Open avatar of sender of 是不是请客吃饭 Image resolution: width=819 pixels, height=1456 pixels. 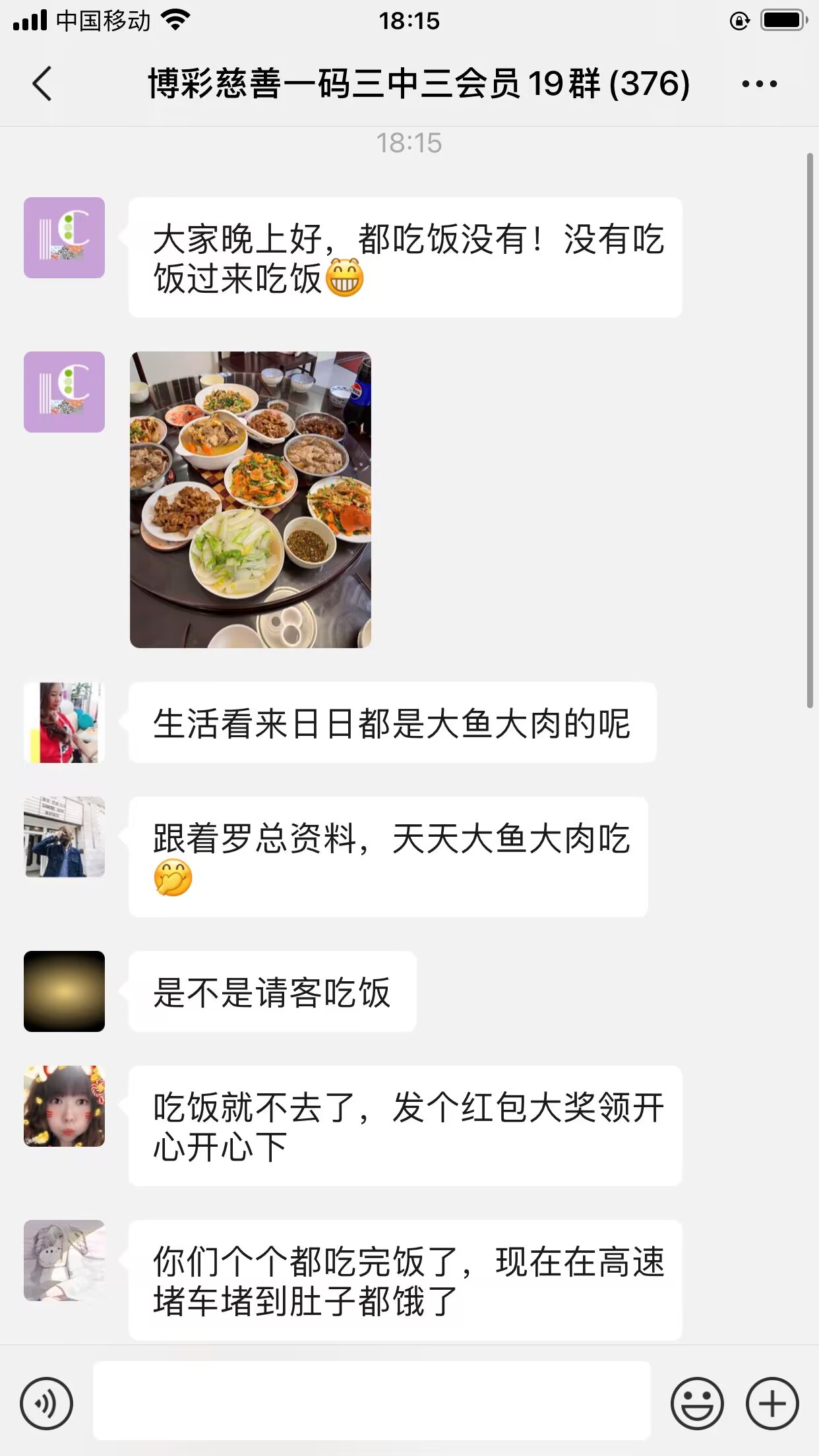[65, 991]
